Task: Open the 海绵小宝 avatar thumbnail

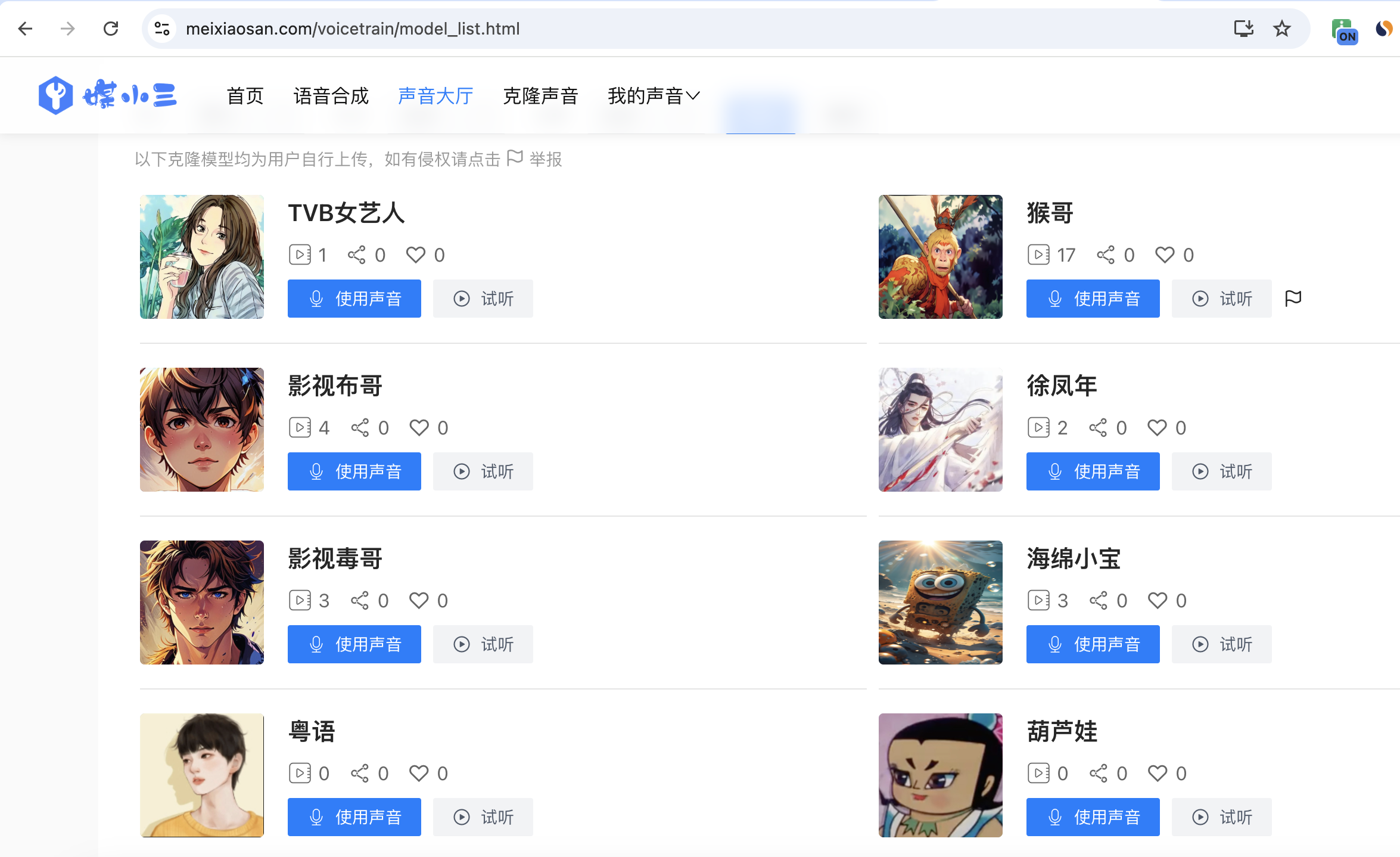Action: coord(940,603)
